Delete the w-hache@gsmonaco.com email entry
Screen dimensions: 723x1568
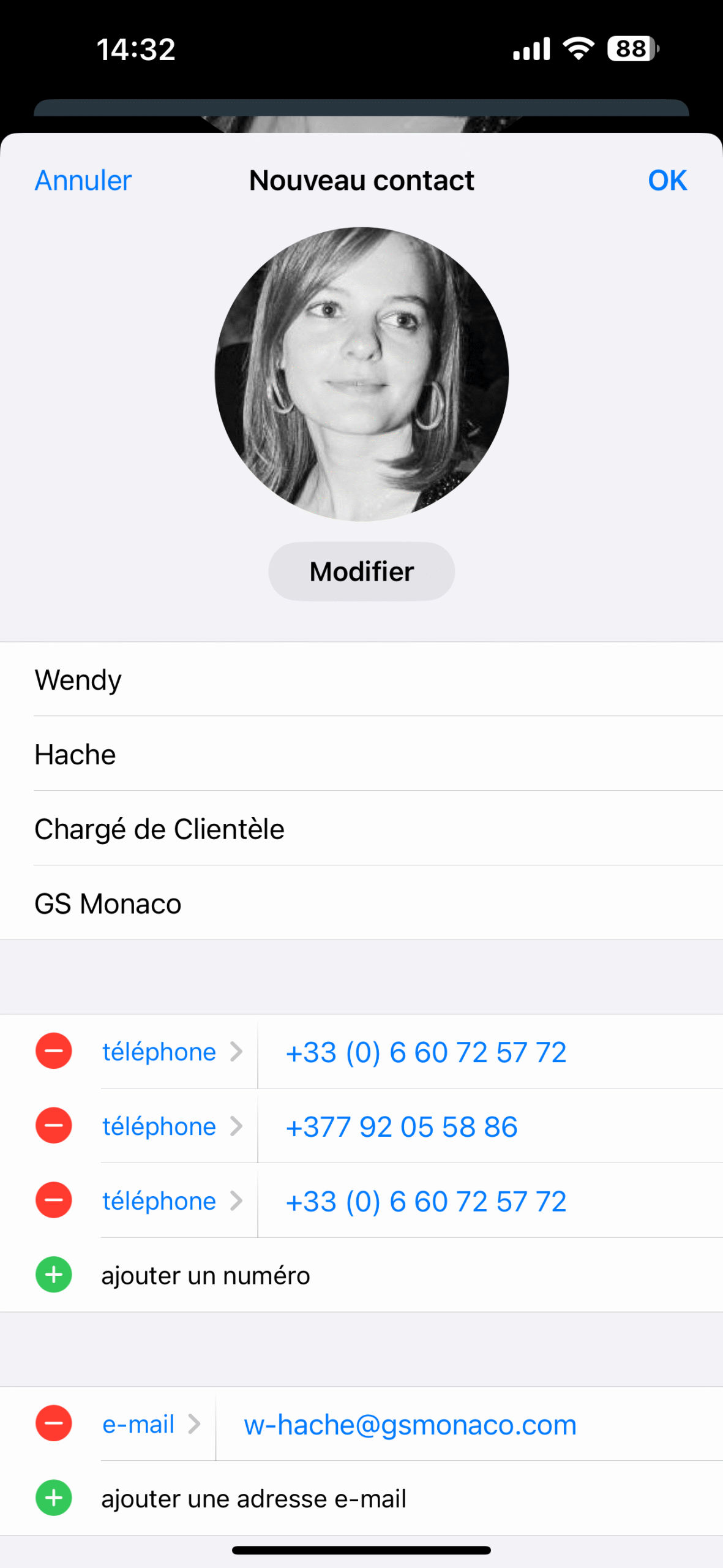tap(54, 1423)
